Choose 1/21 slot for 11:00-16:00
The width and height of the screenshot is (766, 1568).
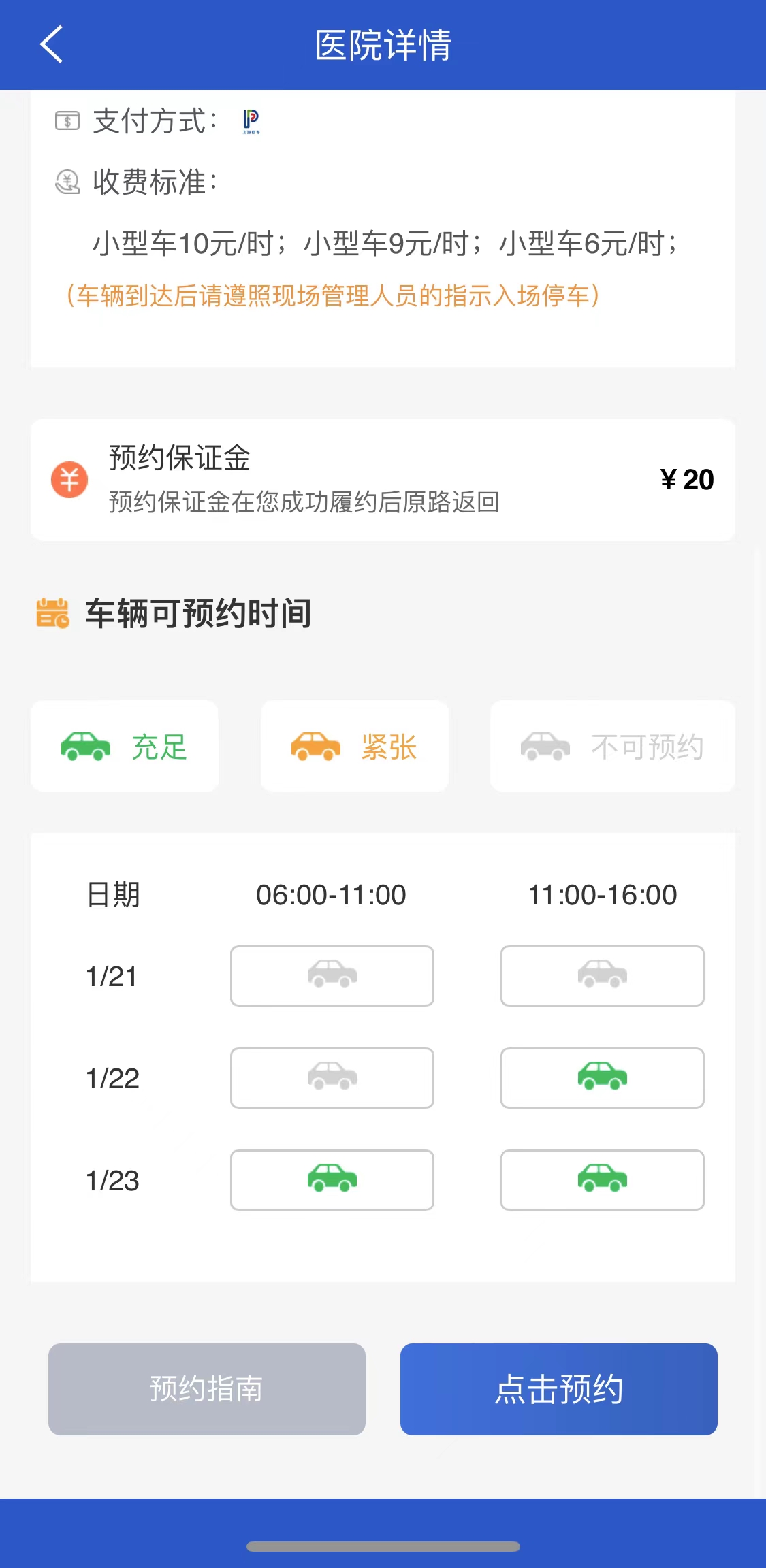(602, 976)
